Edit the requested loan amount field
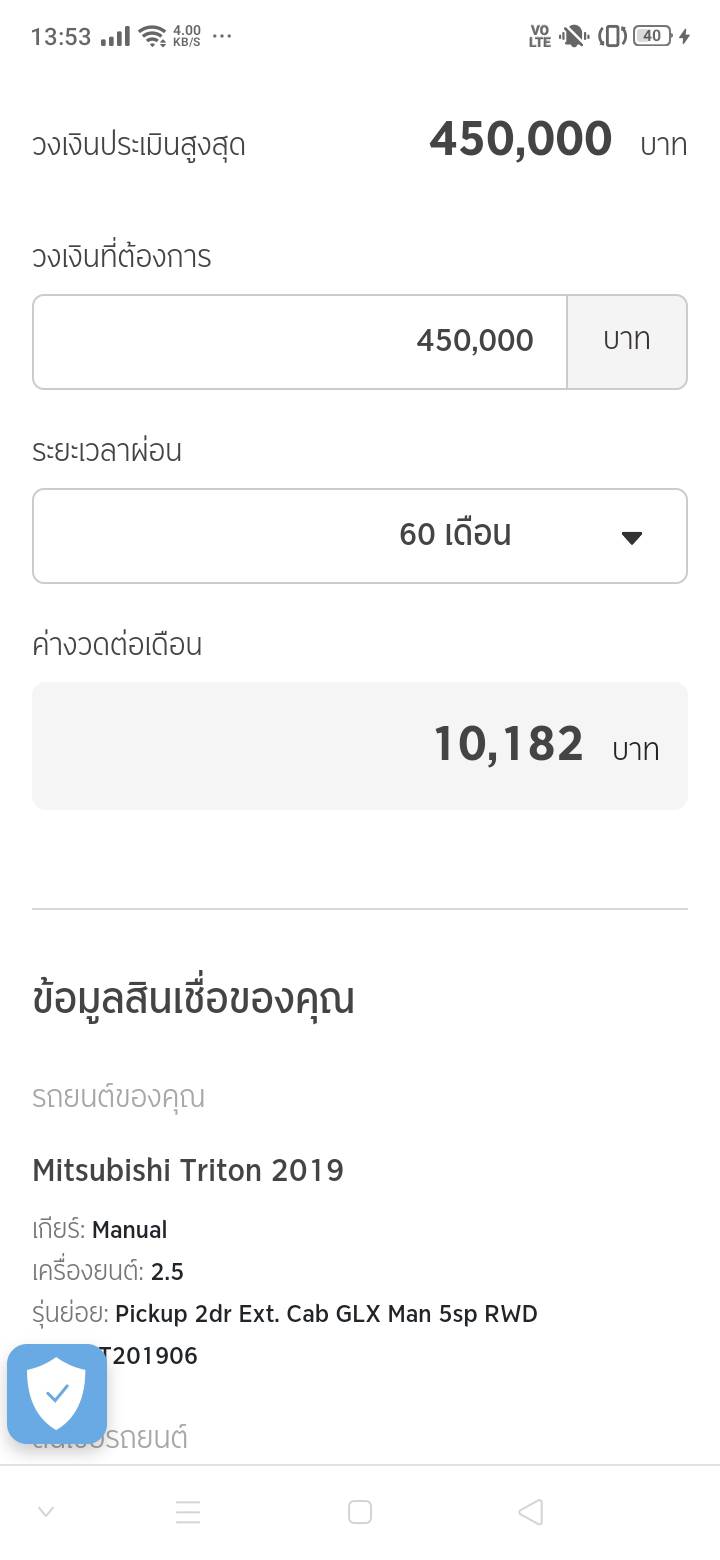The image size is (720, 1560). (x=300, y=341)
